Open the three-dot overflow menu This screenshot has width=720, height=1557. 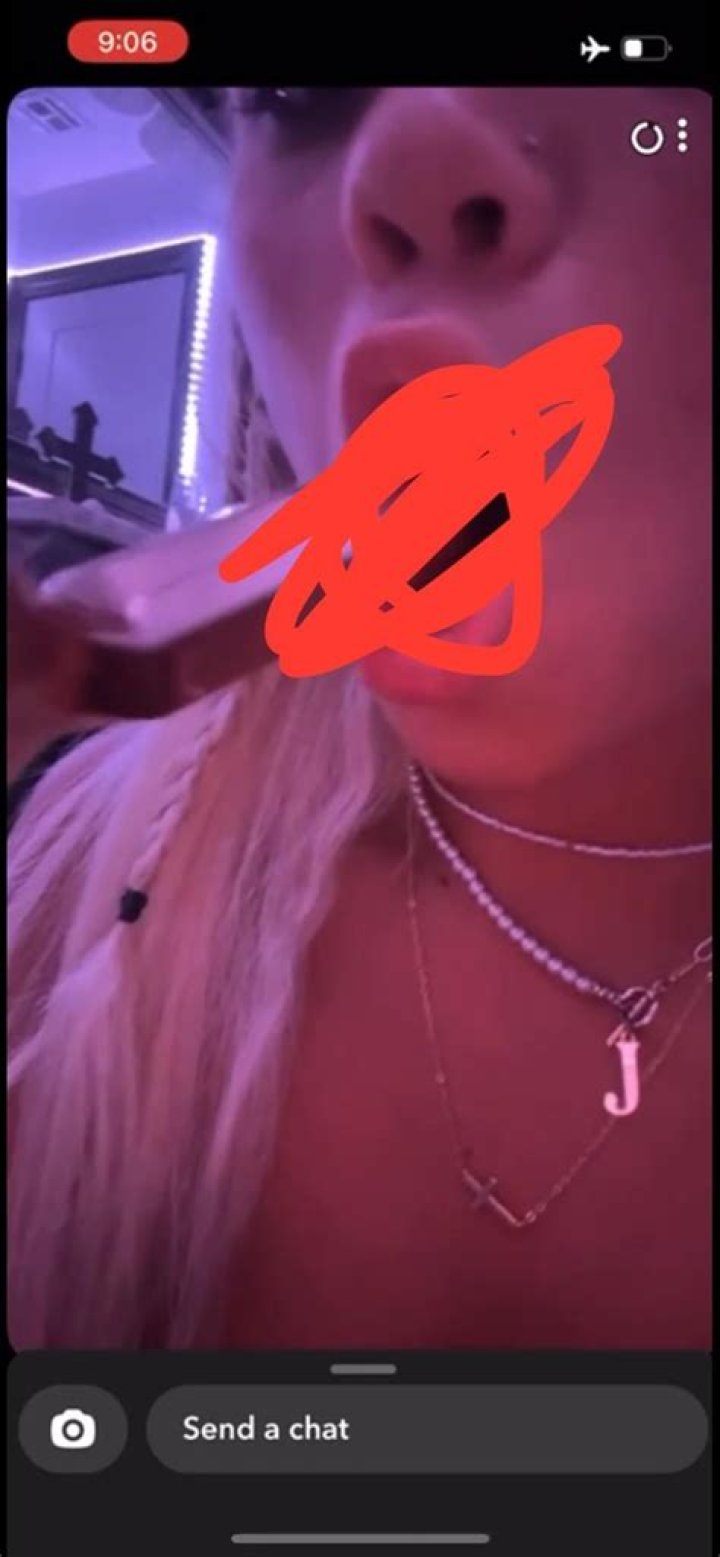(682, 136)
